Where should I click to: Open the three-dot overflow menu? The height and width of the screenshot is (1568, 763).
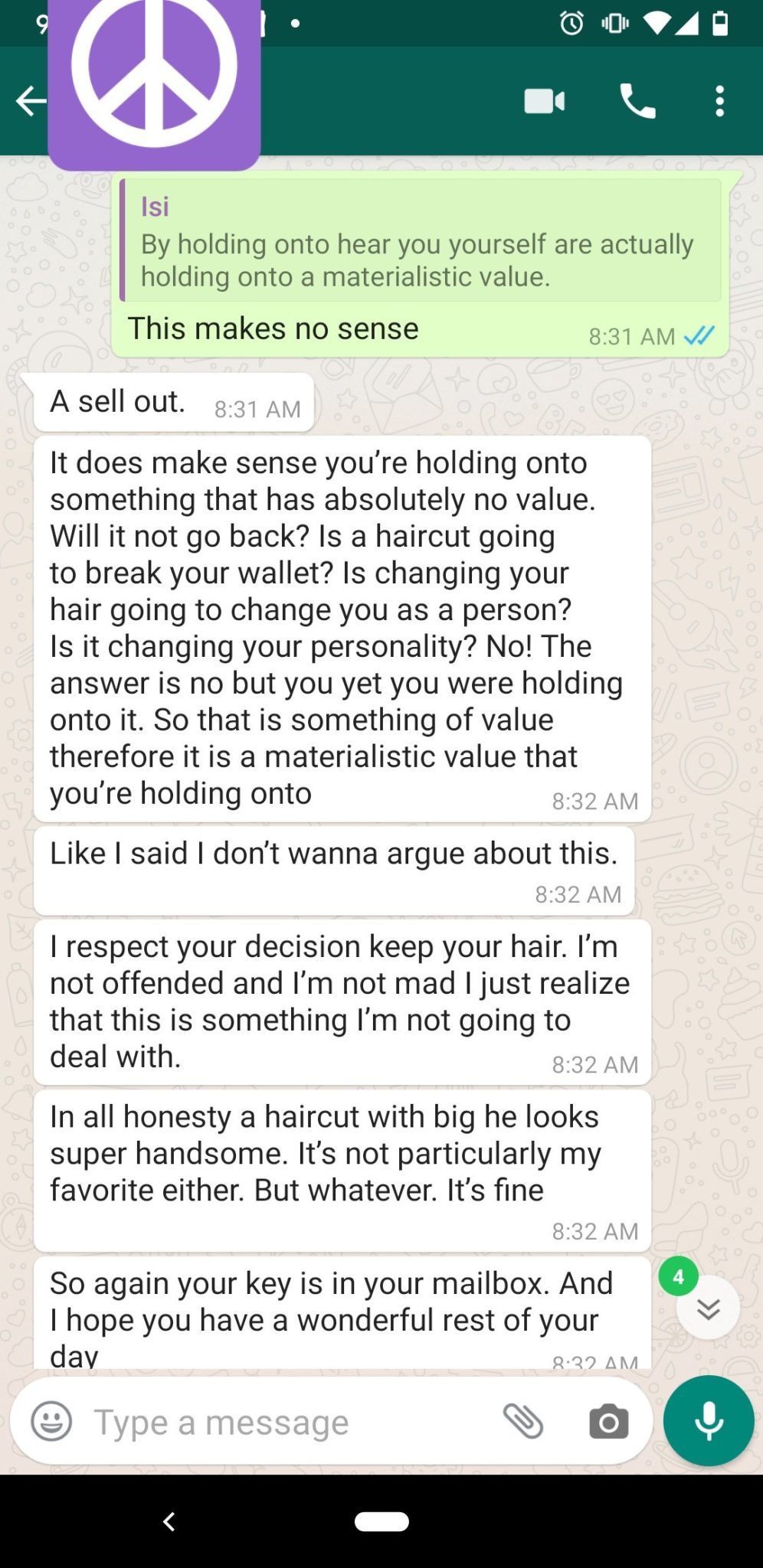click(x=719, y=101)
